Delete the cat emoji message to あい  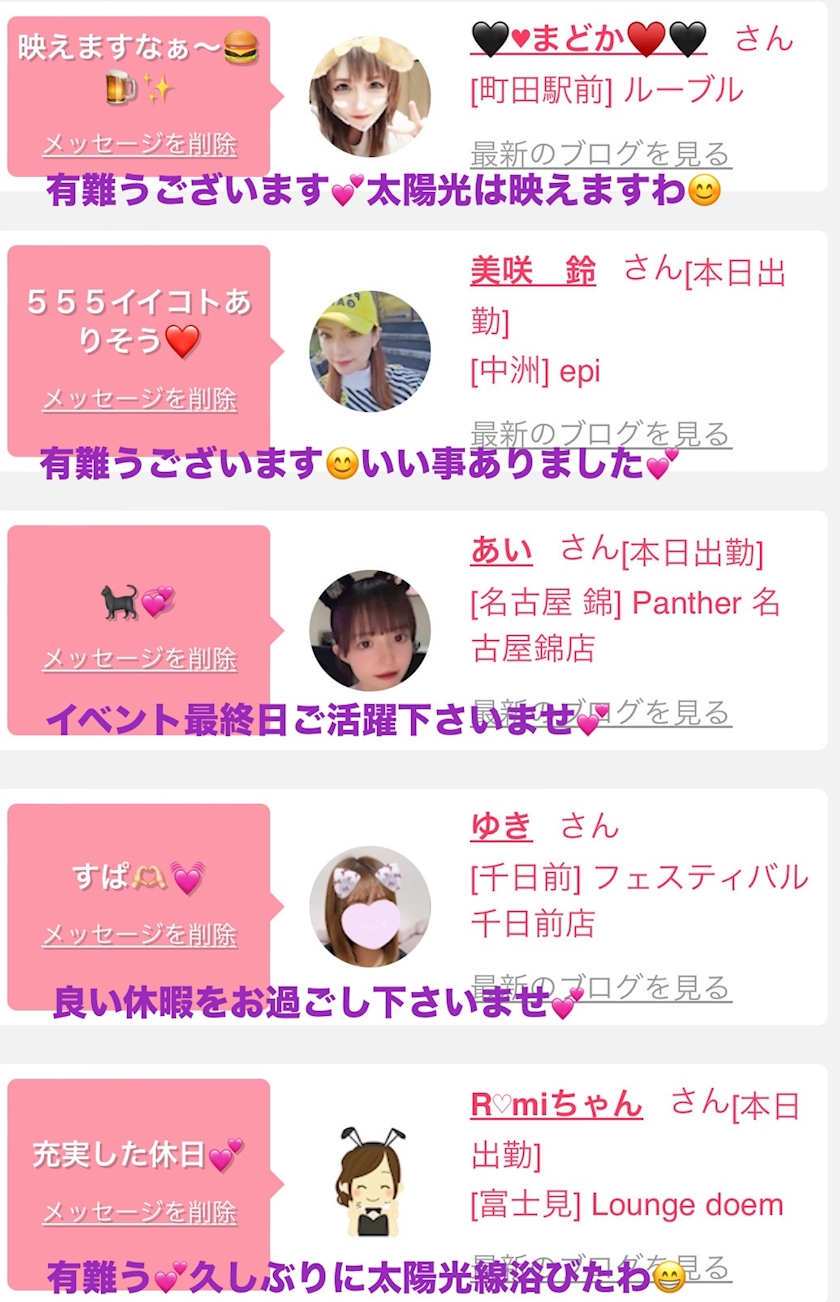[x=139, y=659]
